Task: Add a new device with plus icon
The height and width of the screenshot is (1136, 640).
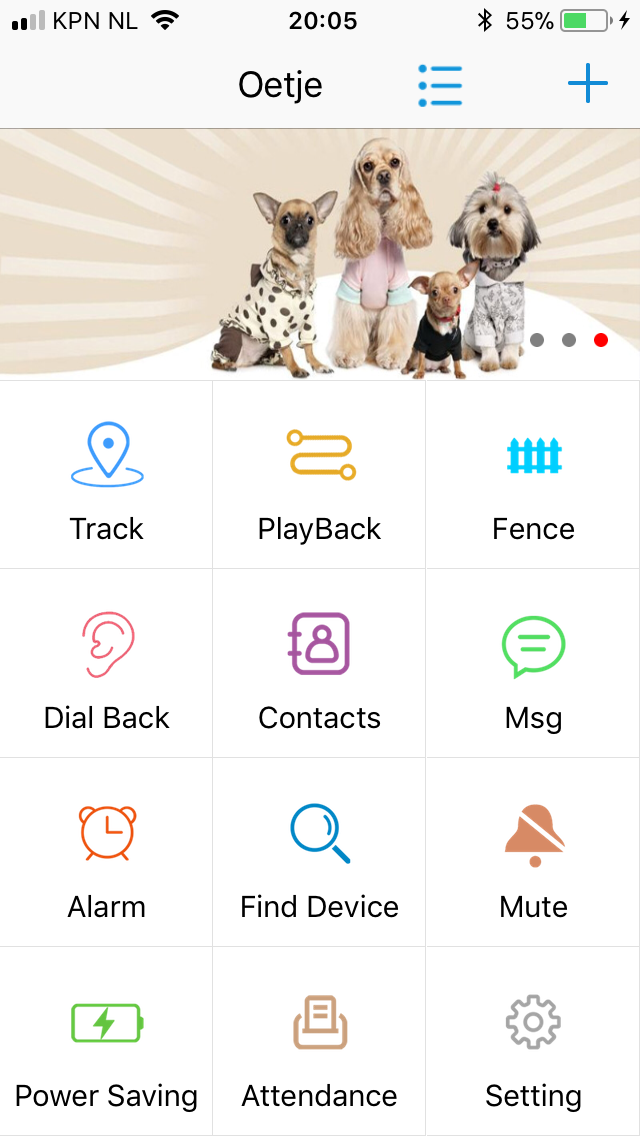Action: coord(588,84)
